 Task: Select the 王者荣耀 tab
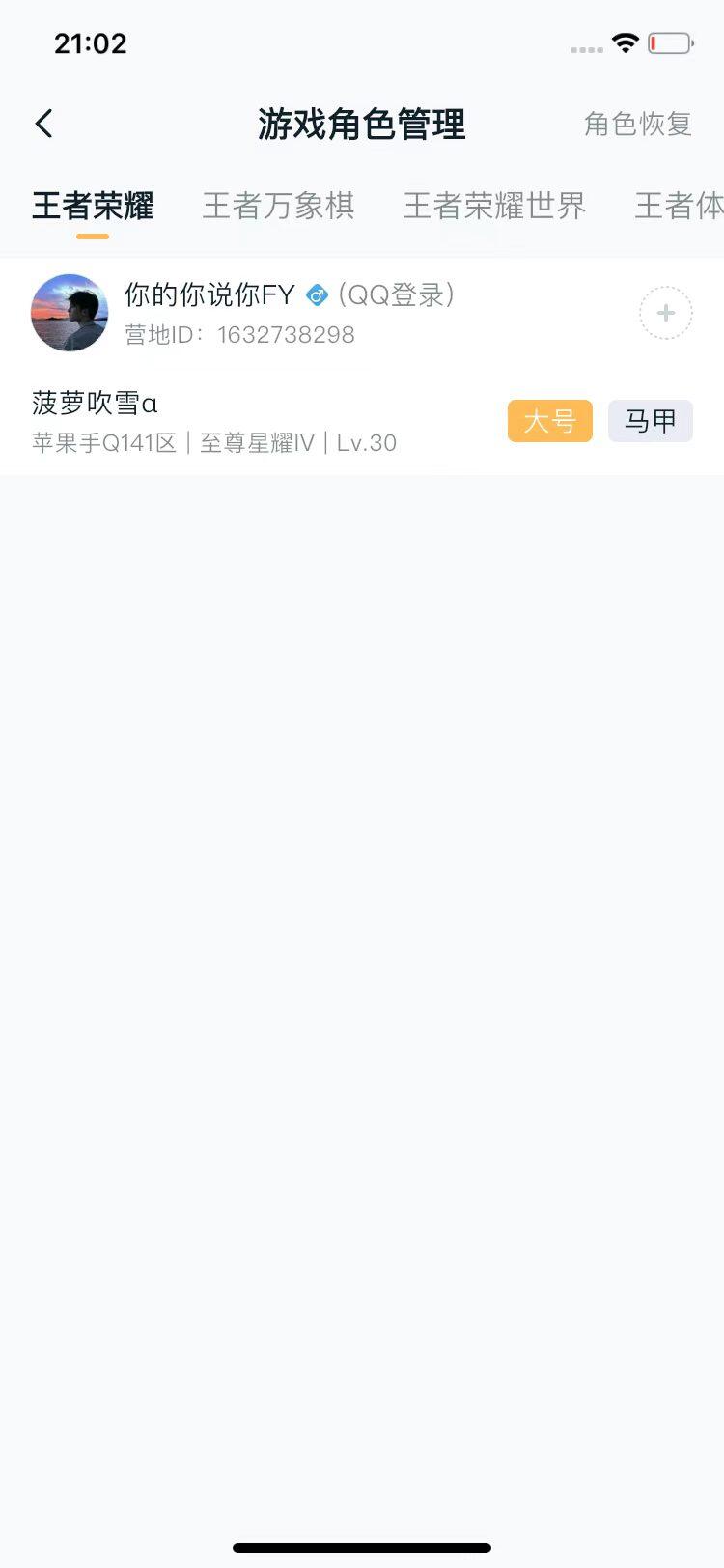coord(92,206)
